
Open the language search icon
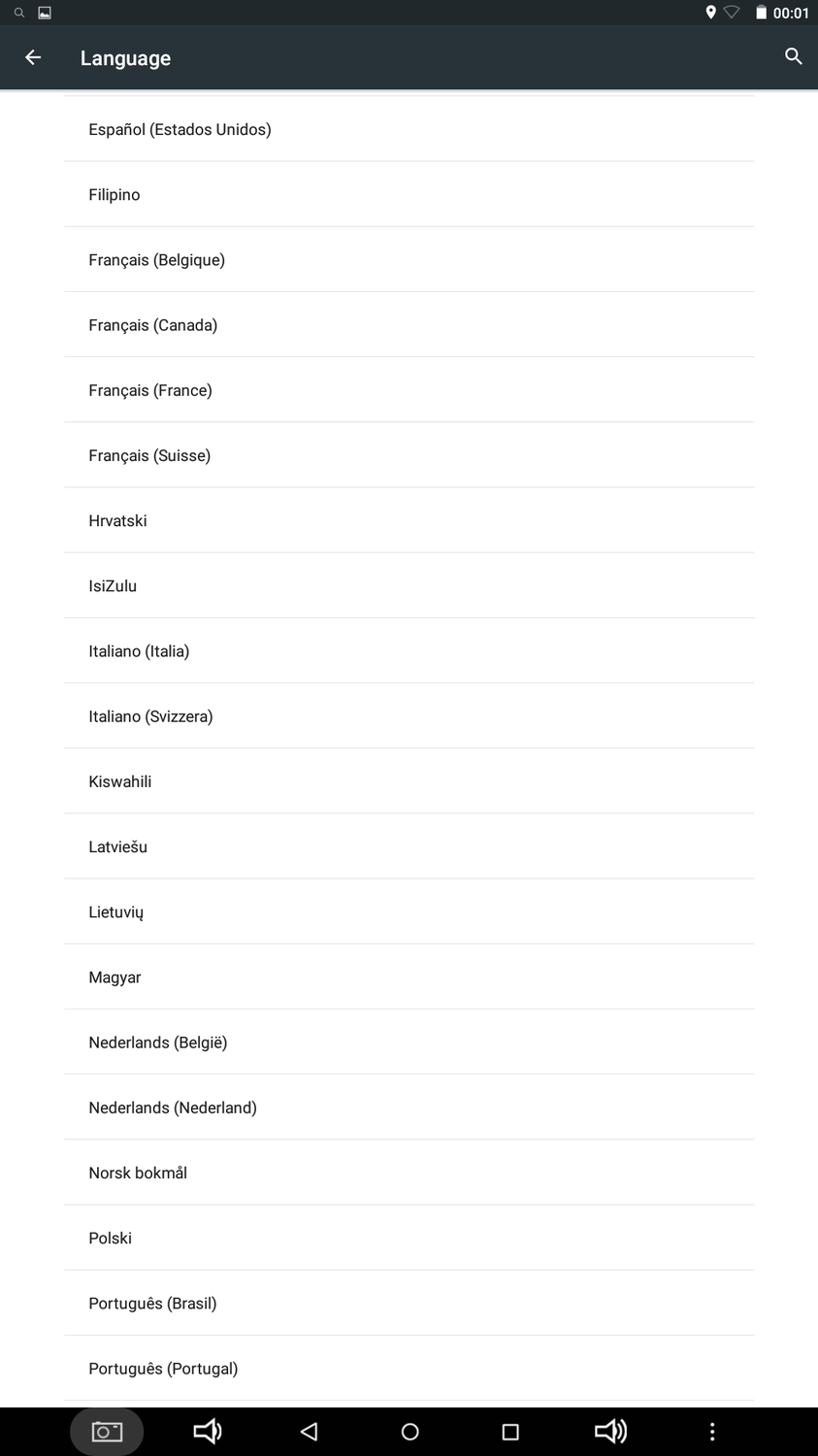pos(793,57)
